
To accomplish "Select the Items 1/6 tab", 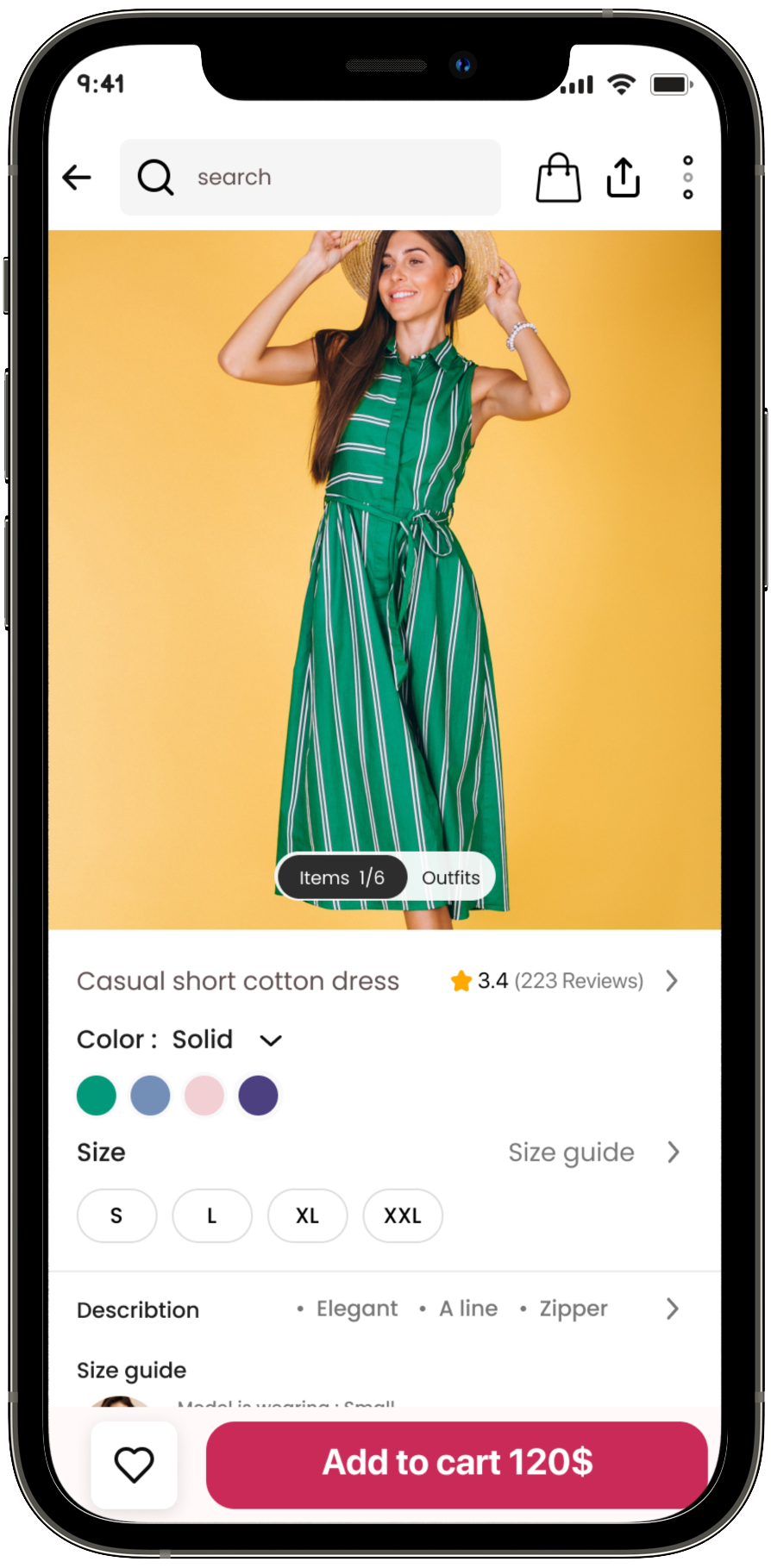I will click(x=342, y=878).
